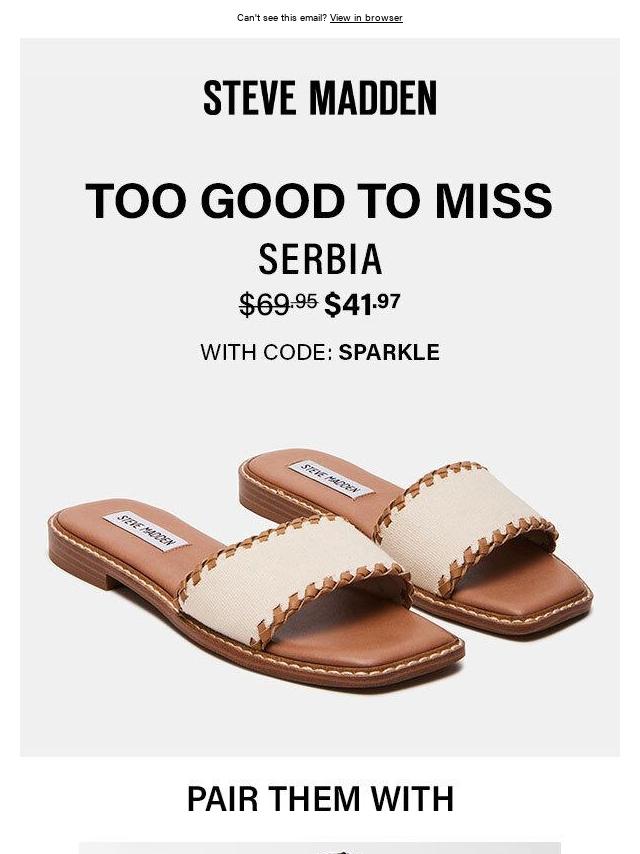The width and height of the screenshot is (640, 854).
Task: Open the Serbia sandal product image
Action: tap(320, 565)
